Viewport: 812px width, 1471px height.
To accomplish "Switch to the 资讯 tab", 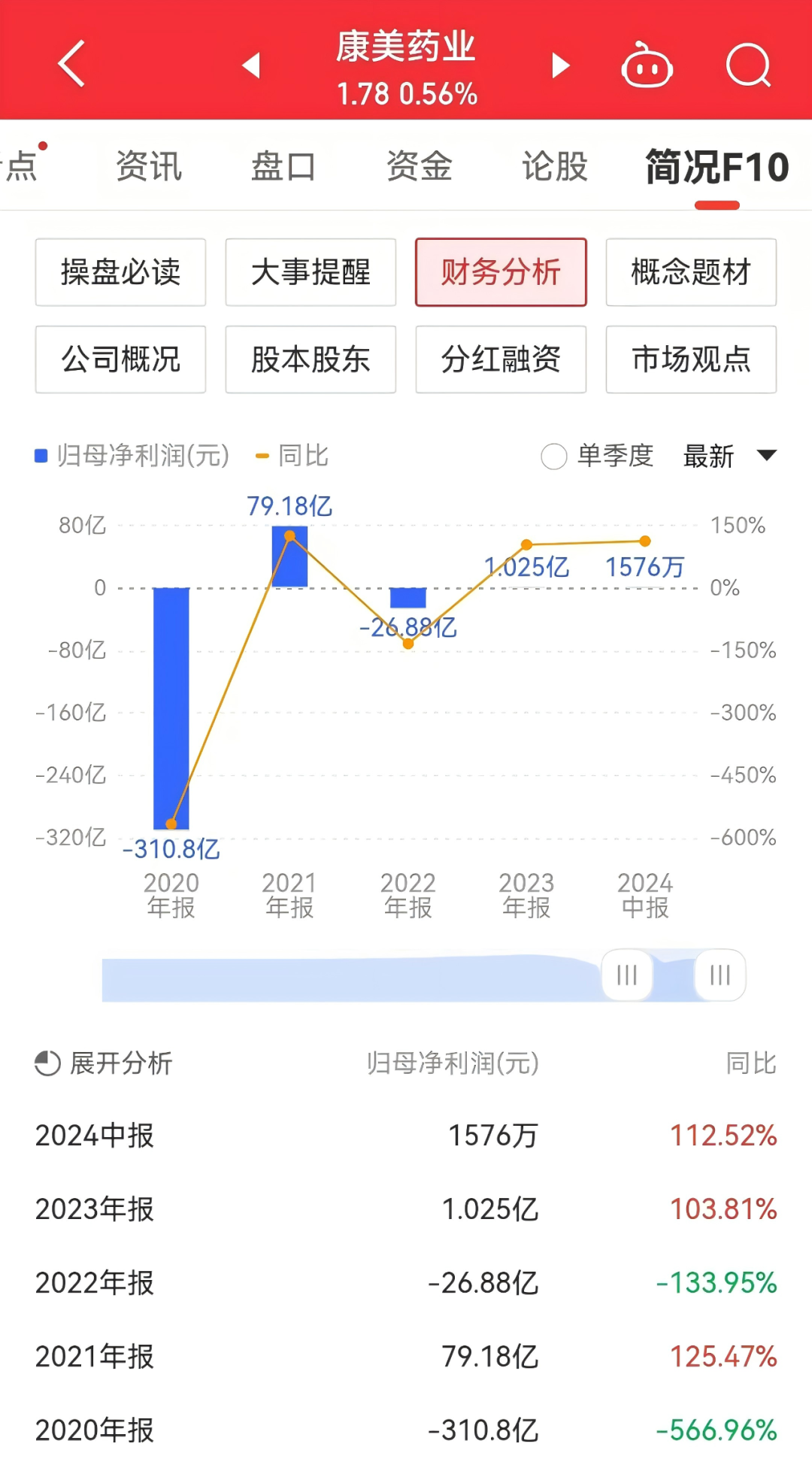I will [x=149, y=166].
